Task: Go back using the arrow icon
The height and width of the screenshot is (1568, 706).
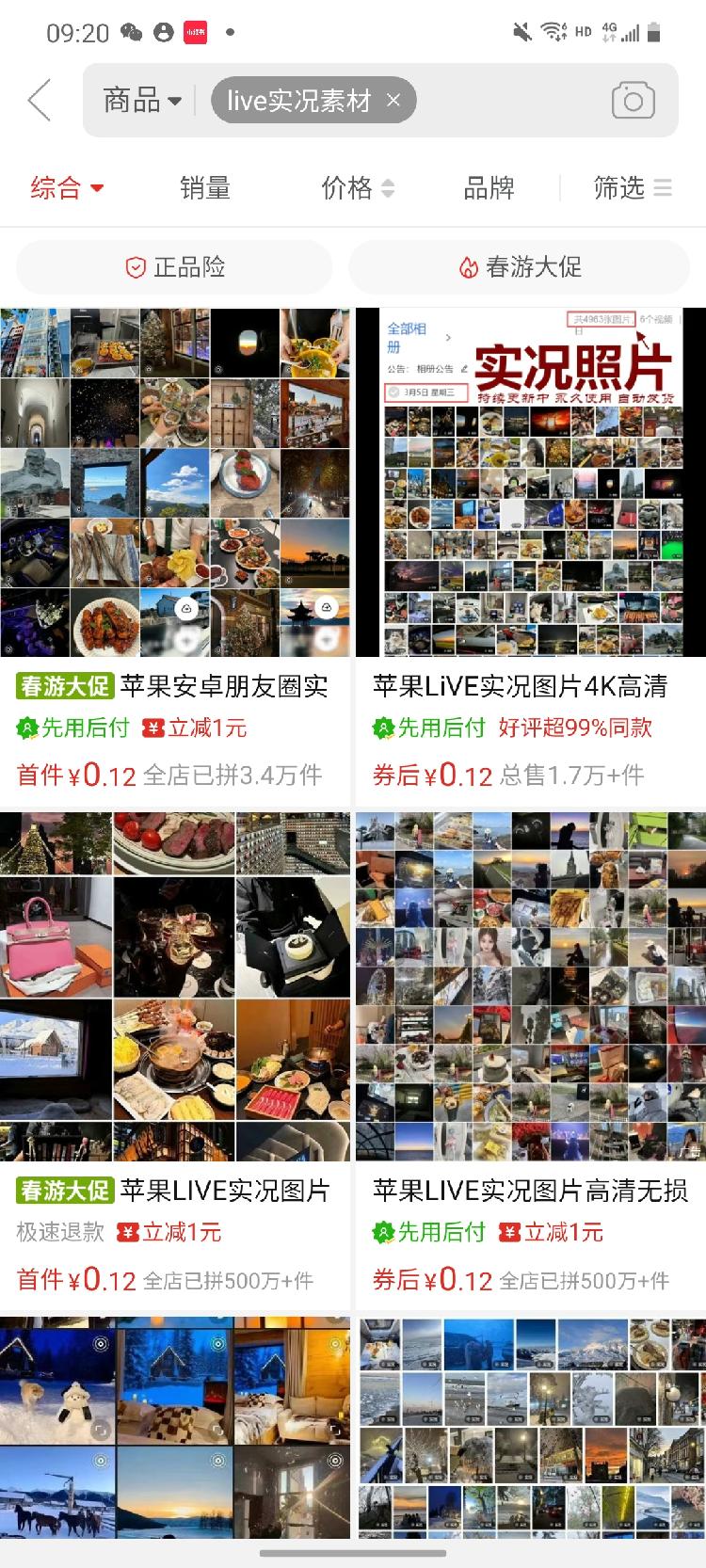Action: point(40,101)
